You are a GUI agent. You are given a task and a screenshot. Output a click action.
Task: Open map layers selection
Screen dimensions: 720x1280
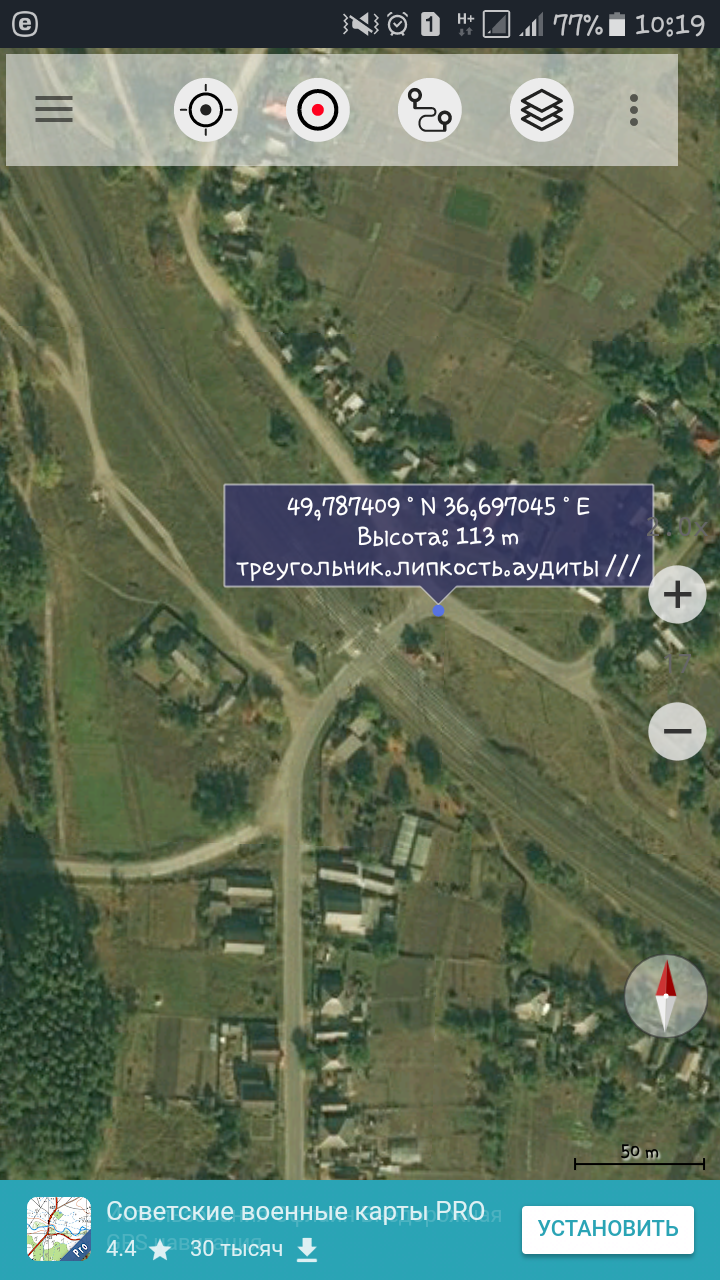pyautogui.click(x=542, y=109)
